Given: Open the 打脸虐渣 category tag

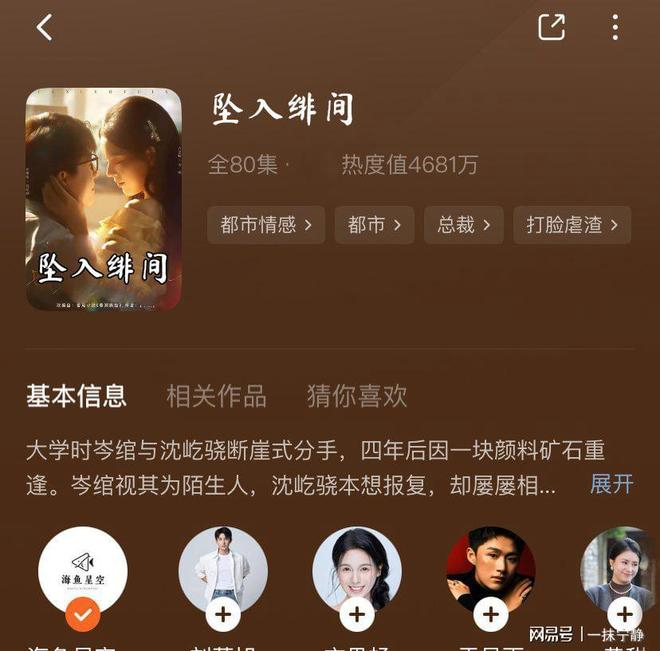Looking at the screenshot, I should click(x=571, y=225).
